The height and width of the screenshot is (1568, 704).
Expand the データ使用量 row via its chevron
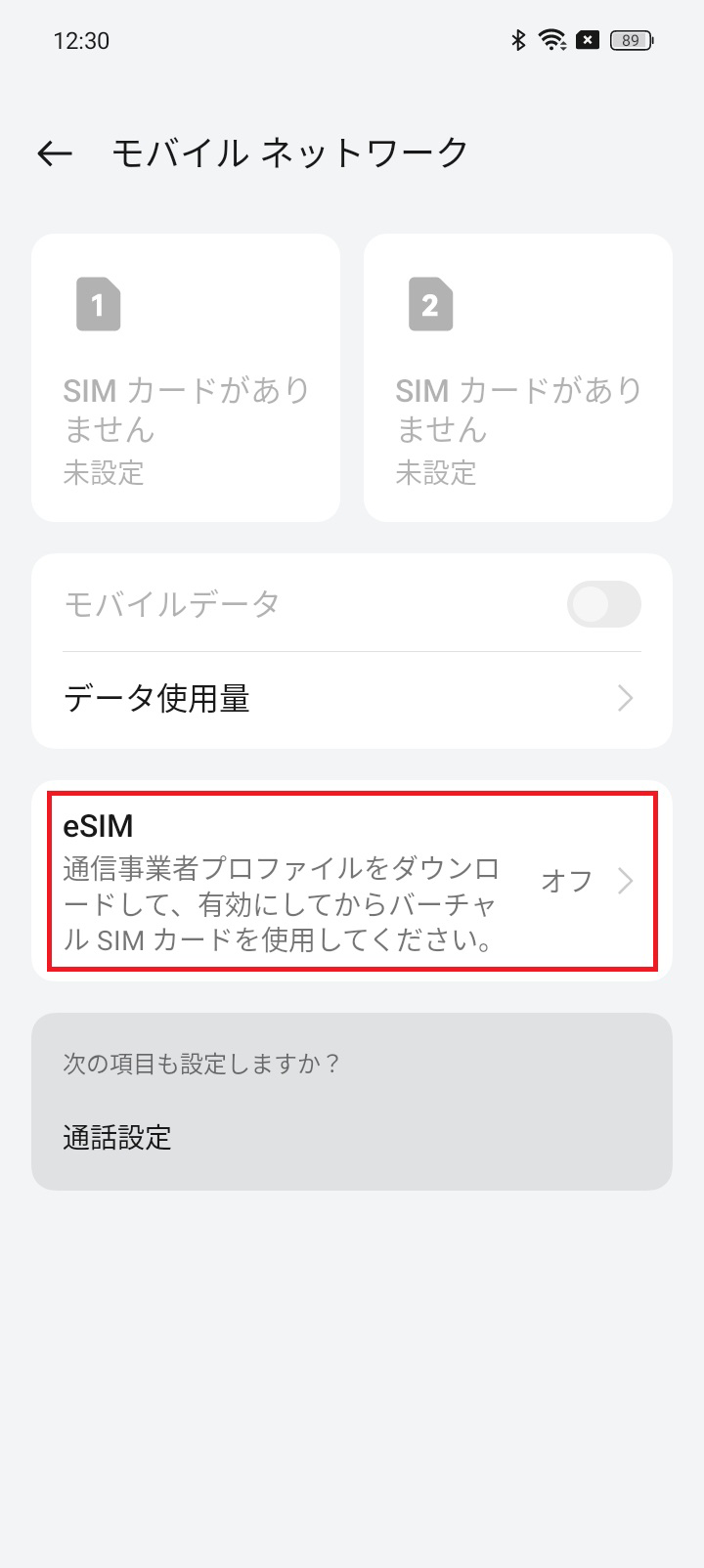(626, 699)
